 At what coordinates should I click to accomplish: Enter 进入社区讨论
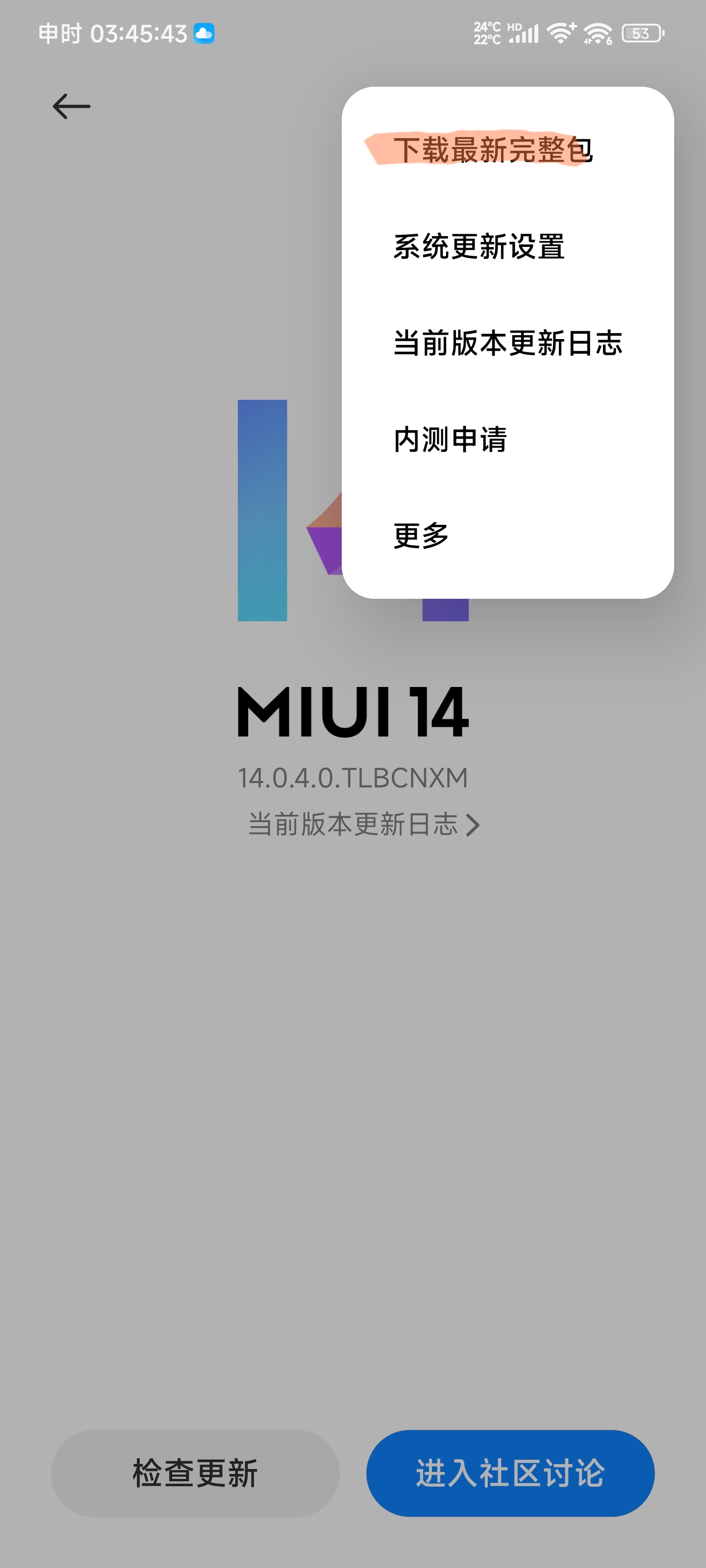(x=510, y=1472)
